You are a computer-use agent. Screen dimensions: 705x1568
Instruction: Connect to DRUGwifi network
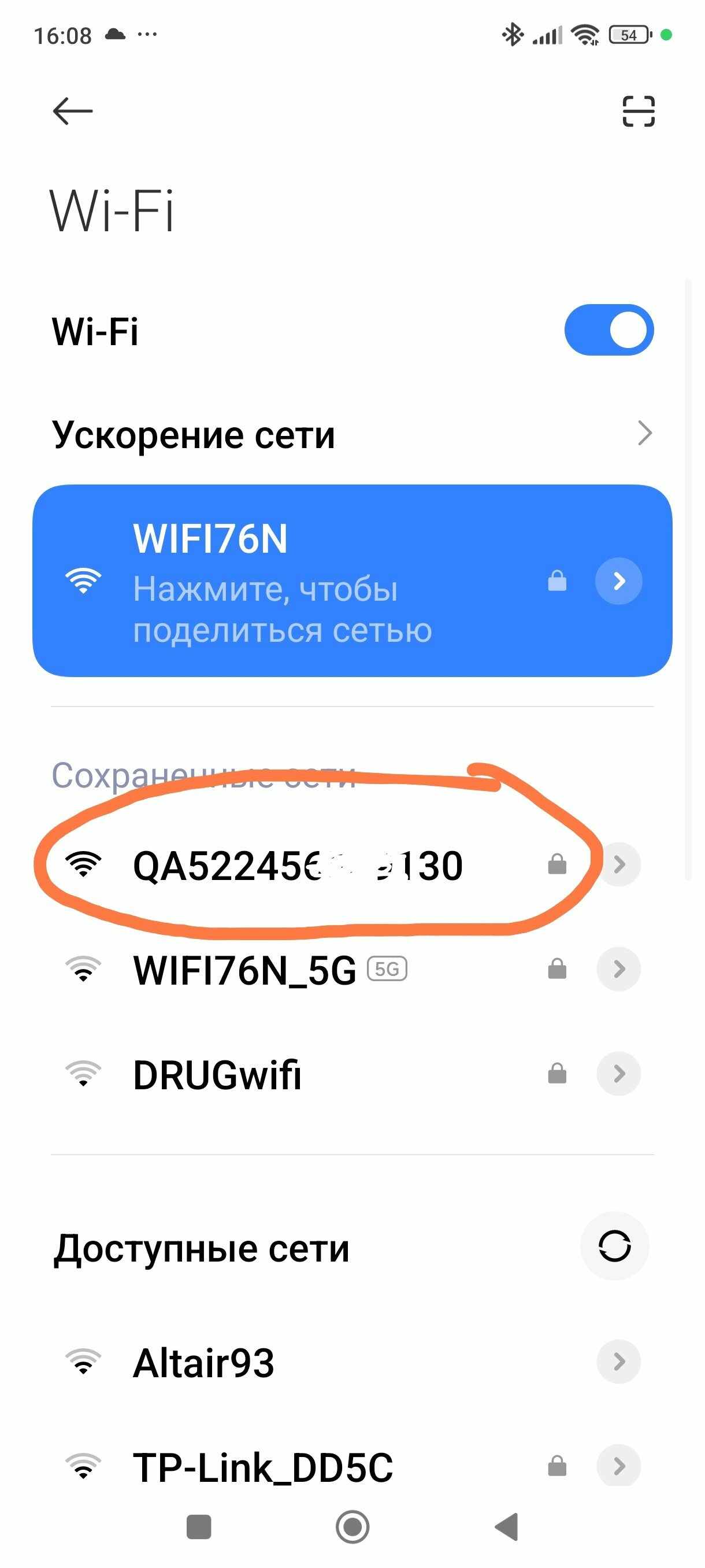217,1074
